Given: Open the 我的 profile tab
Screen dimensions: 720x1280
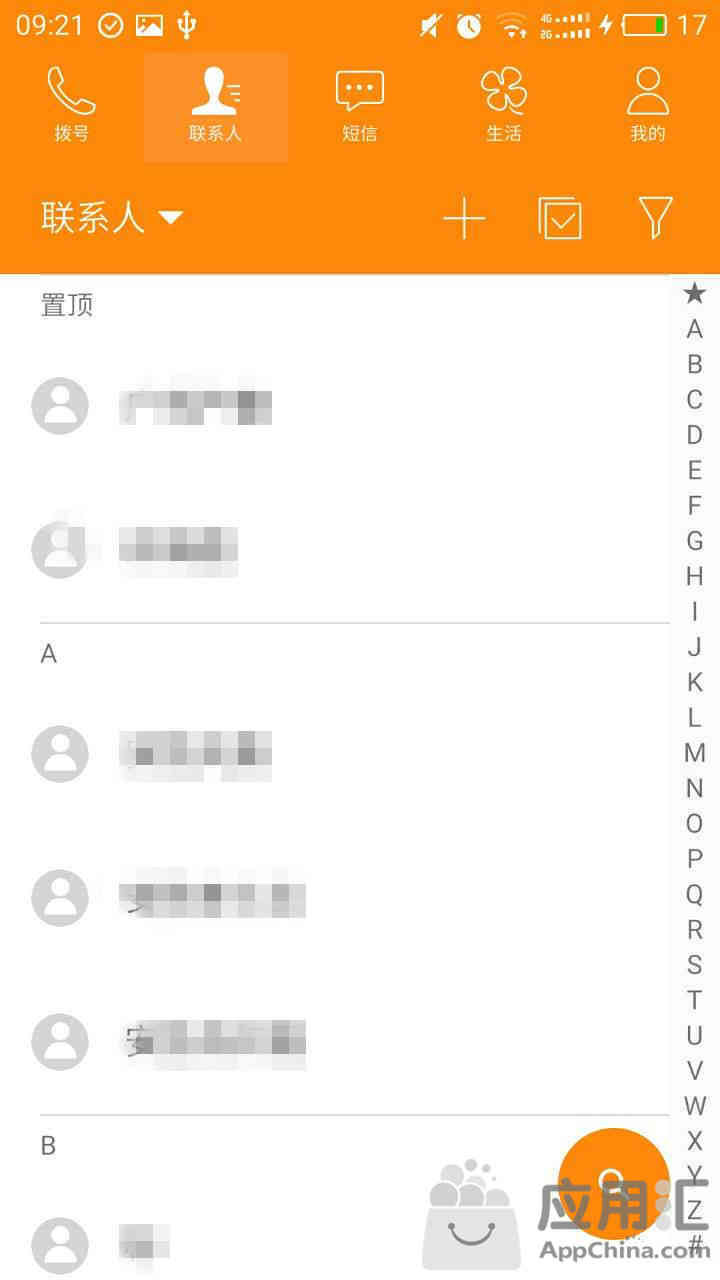Looking at the screenshot, I should click(x=648, y=106).
